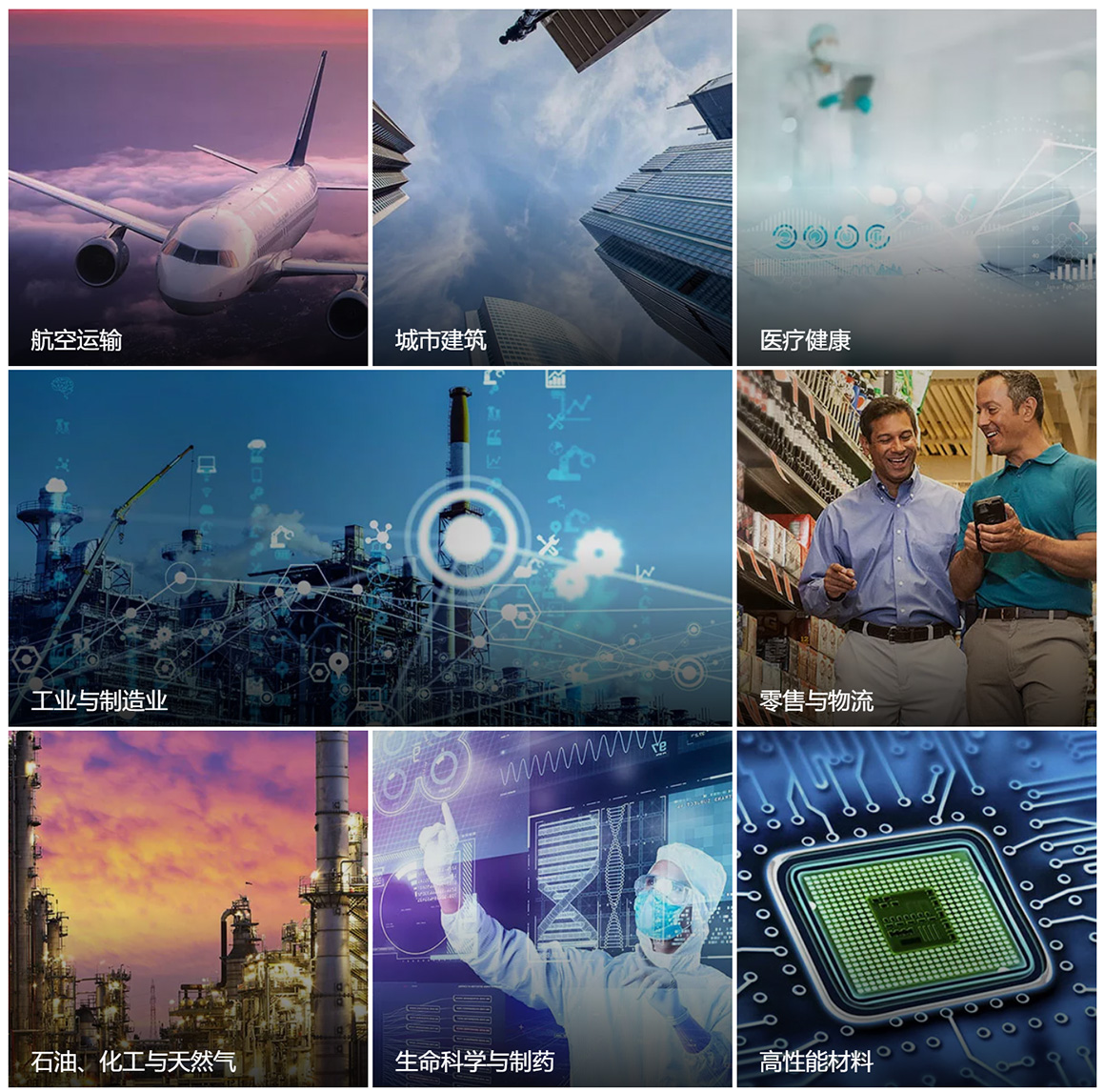Screen dimensions: 1105x1092
Task: Select the 城市建筑 category
Action: click(x=552, y=188)
